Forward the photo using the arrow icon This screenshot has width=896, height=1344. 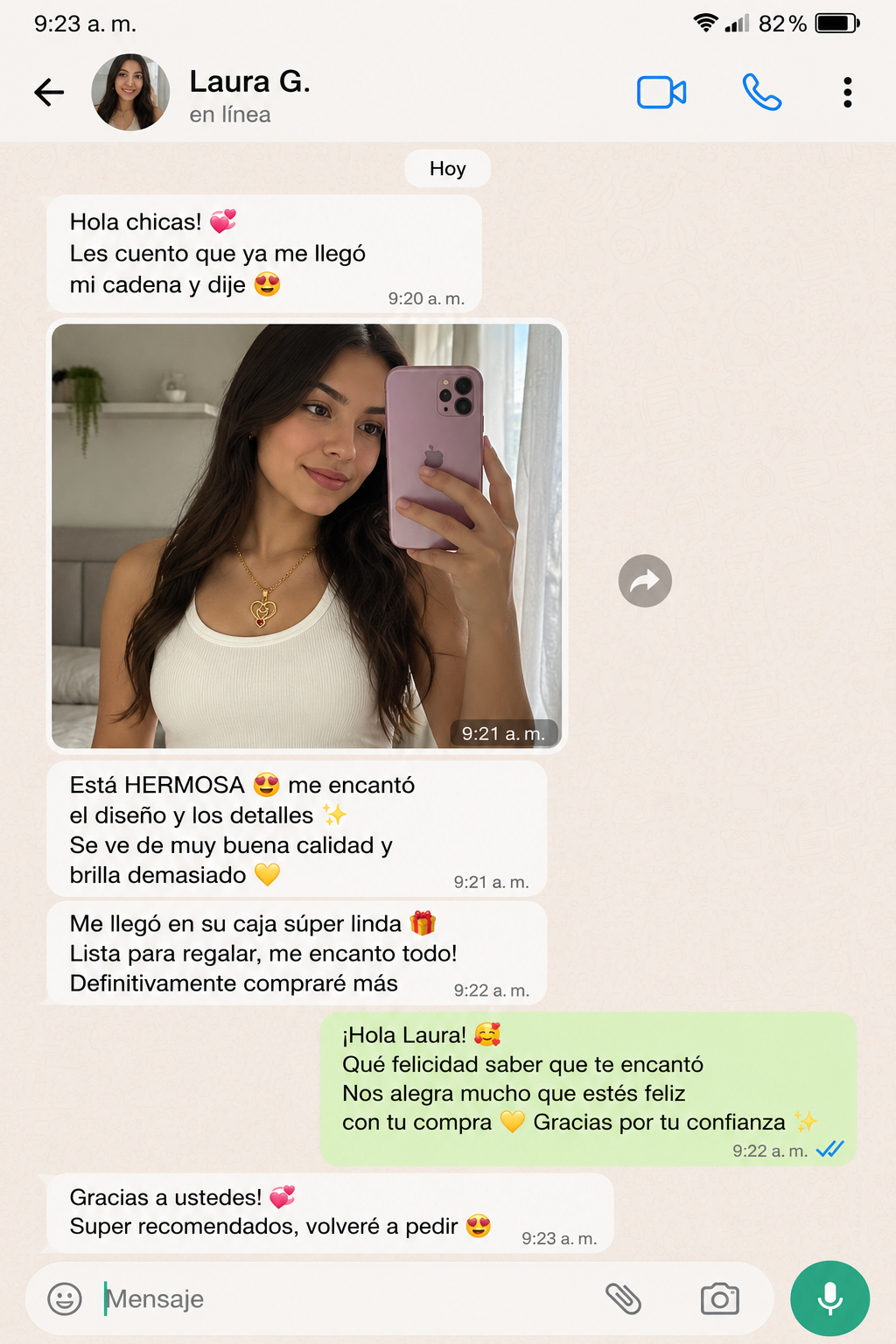(x=645, y=581)
